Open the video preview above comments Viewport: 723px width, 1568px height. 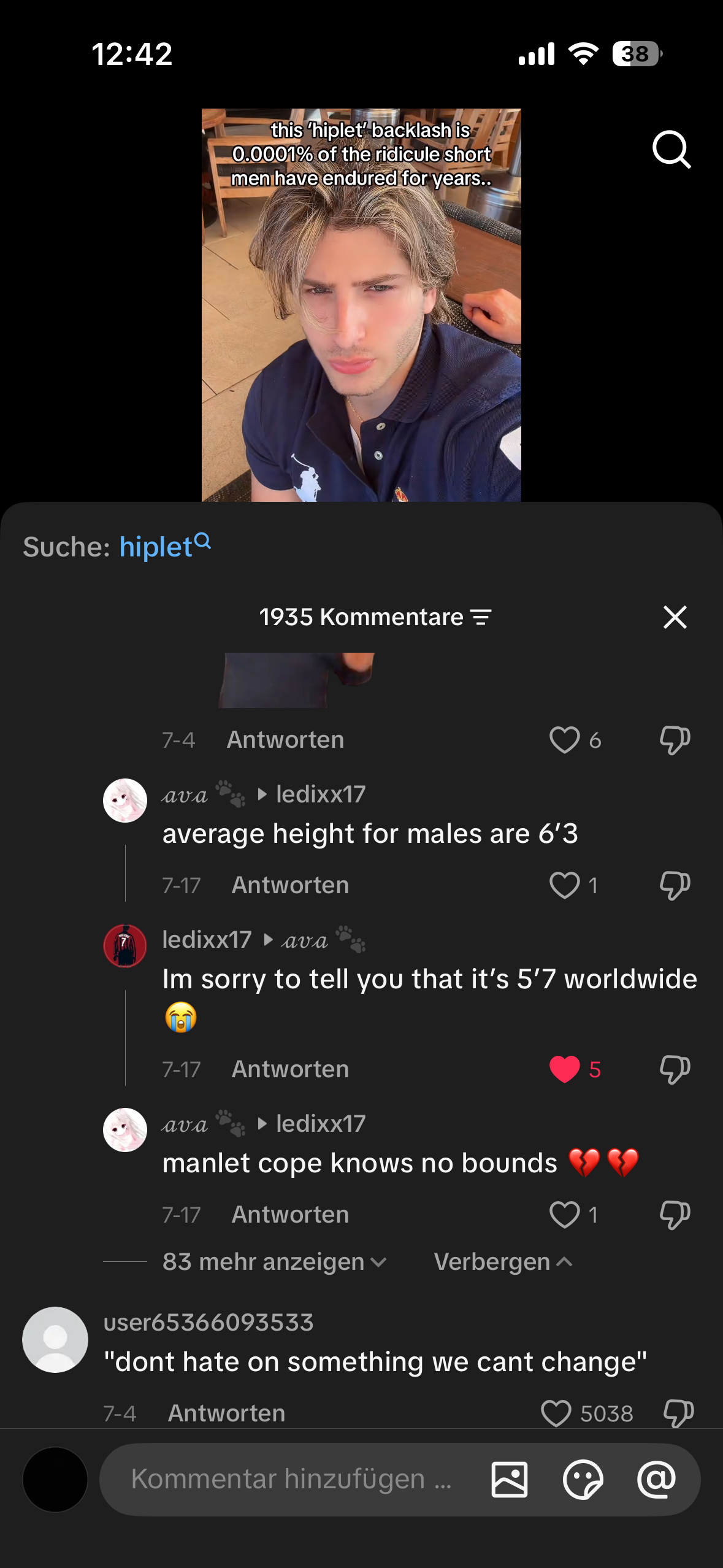(361, 305)
